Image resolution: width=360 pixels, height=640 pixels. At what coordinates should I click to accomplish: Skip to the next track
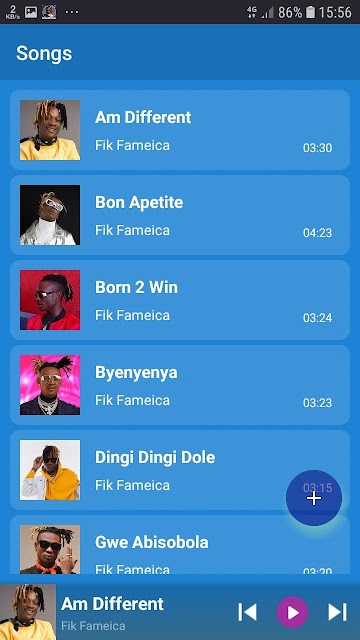(x=338, y=612)
